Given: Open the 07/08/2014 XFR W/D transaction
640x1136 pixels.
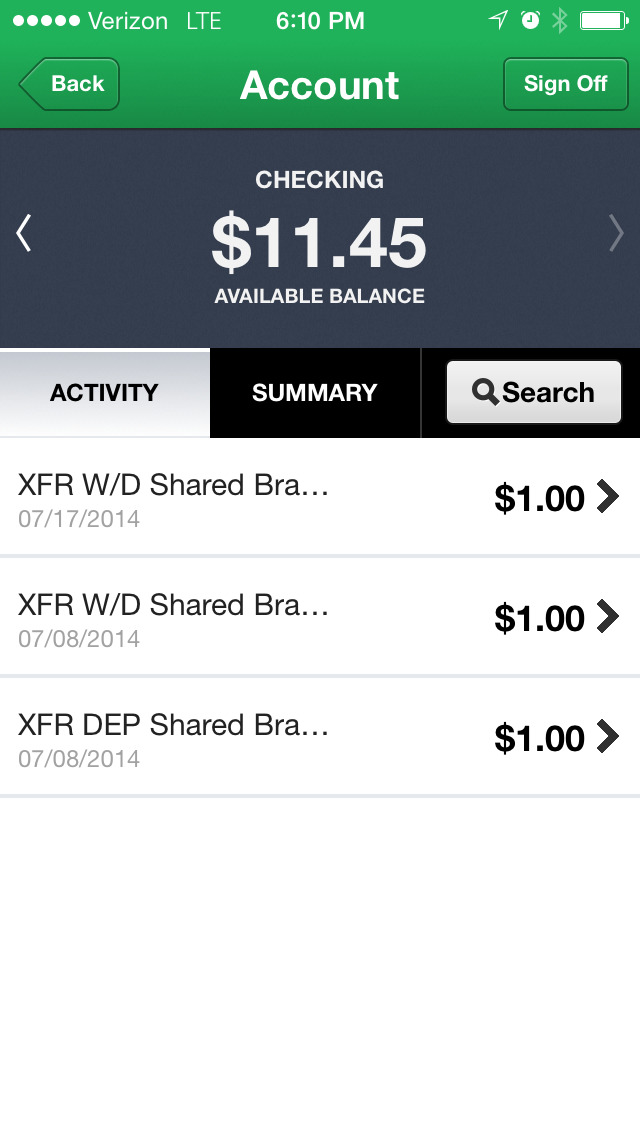Looking at the screenshot, I should coord(320,618).
